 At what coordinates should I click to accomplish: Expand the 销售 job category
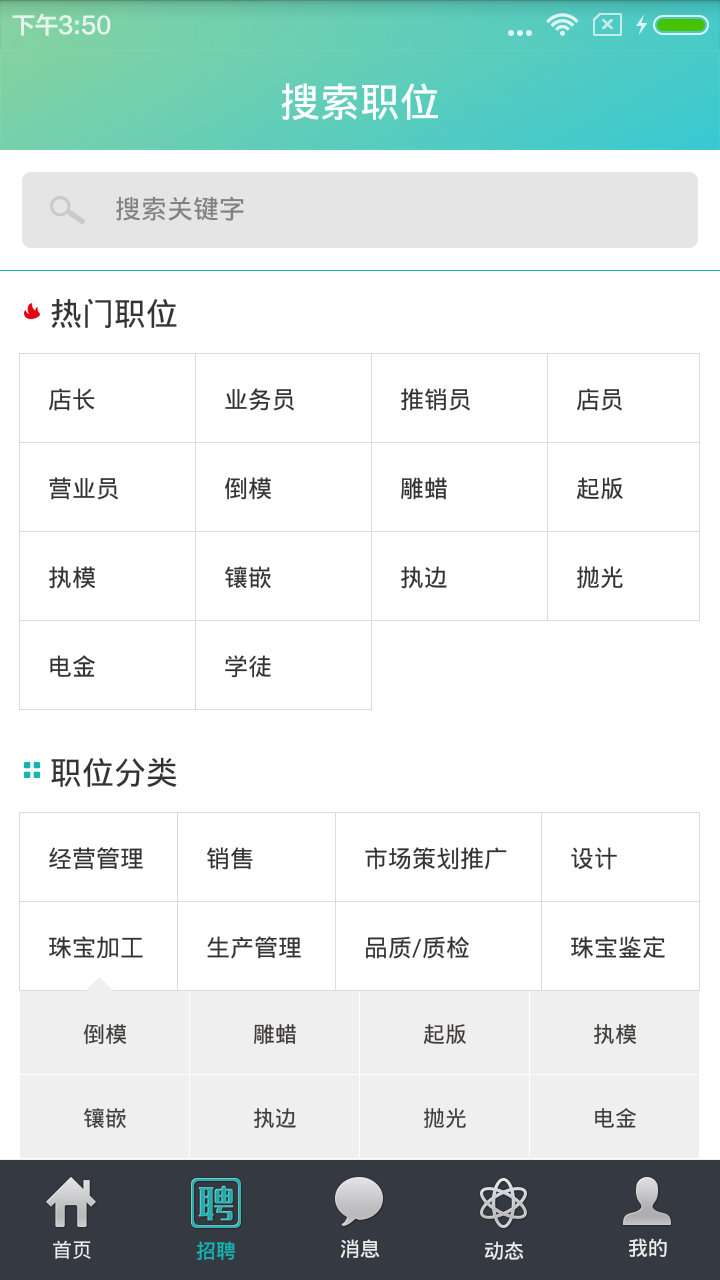[x=257, y=857]
